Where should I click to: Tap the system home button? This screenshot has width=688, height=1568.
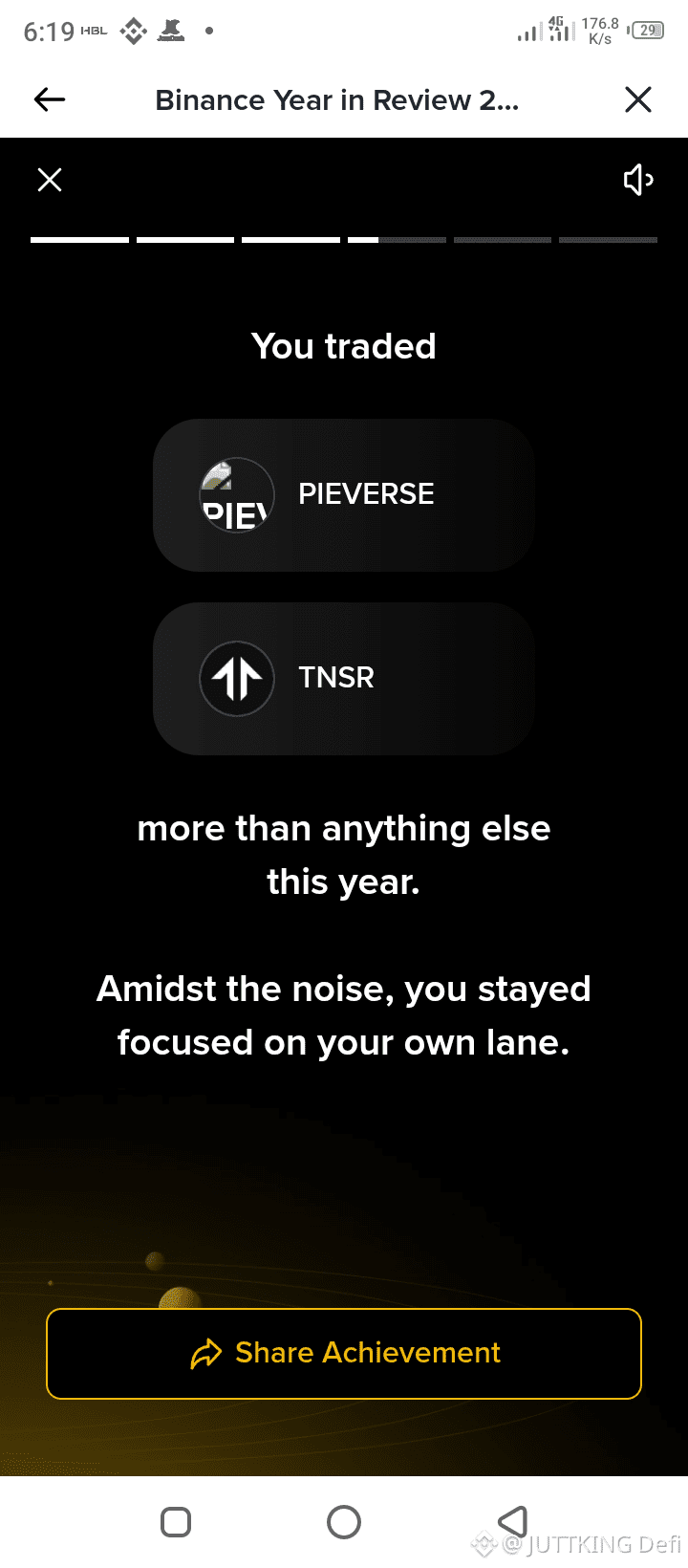344,1521
